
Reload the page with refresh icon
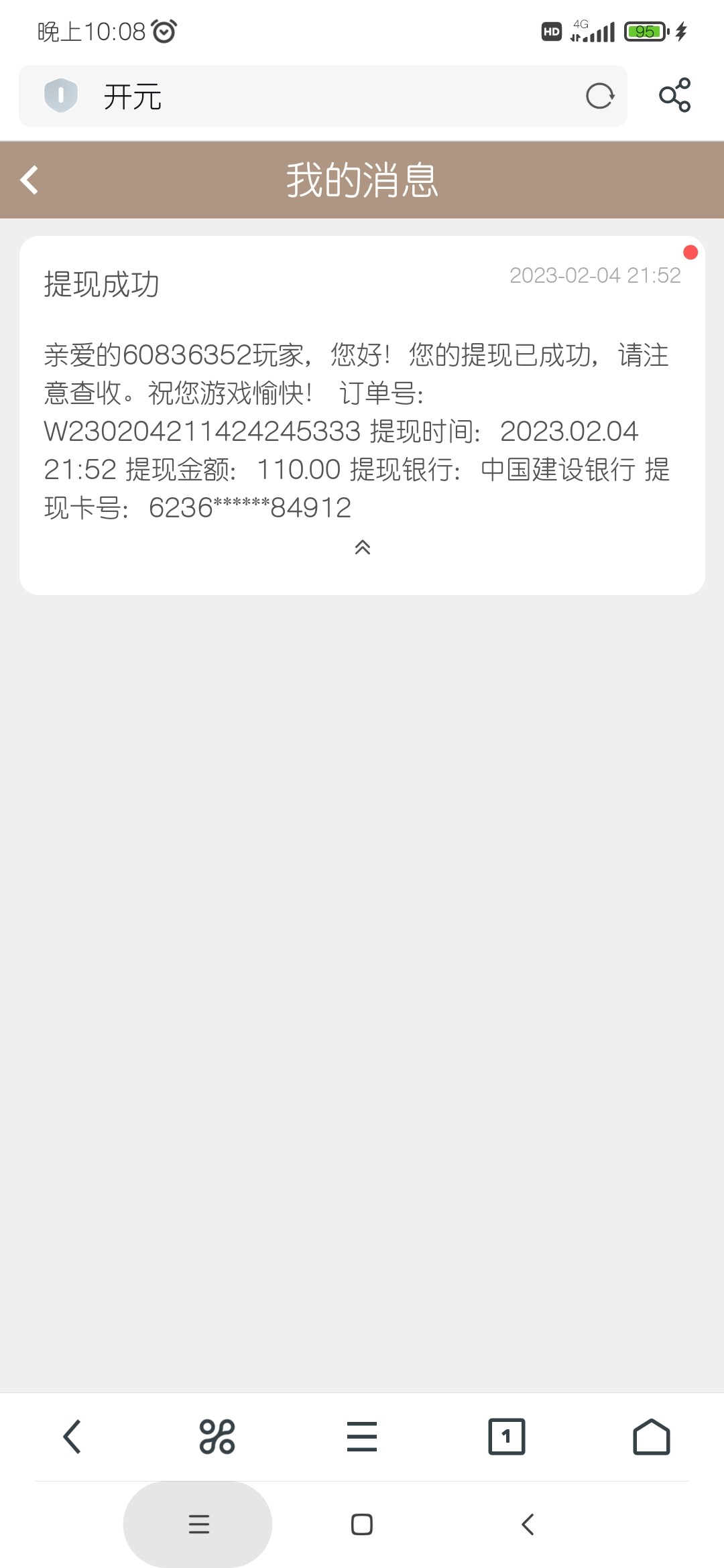pyautogui.click(x=599, y=96)
